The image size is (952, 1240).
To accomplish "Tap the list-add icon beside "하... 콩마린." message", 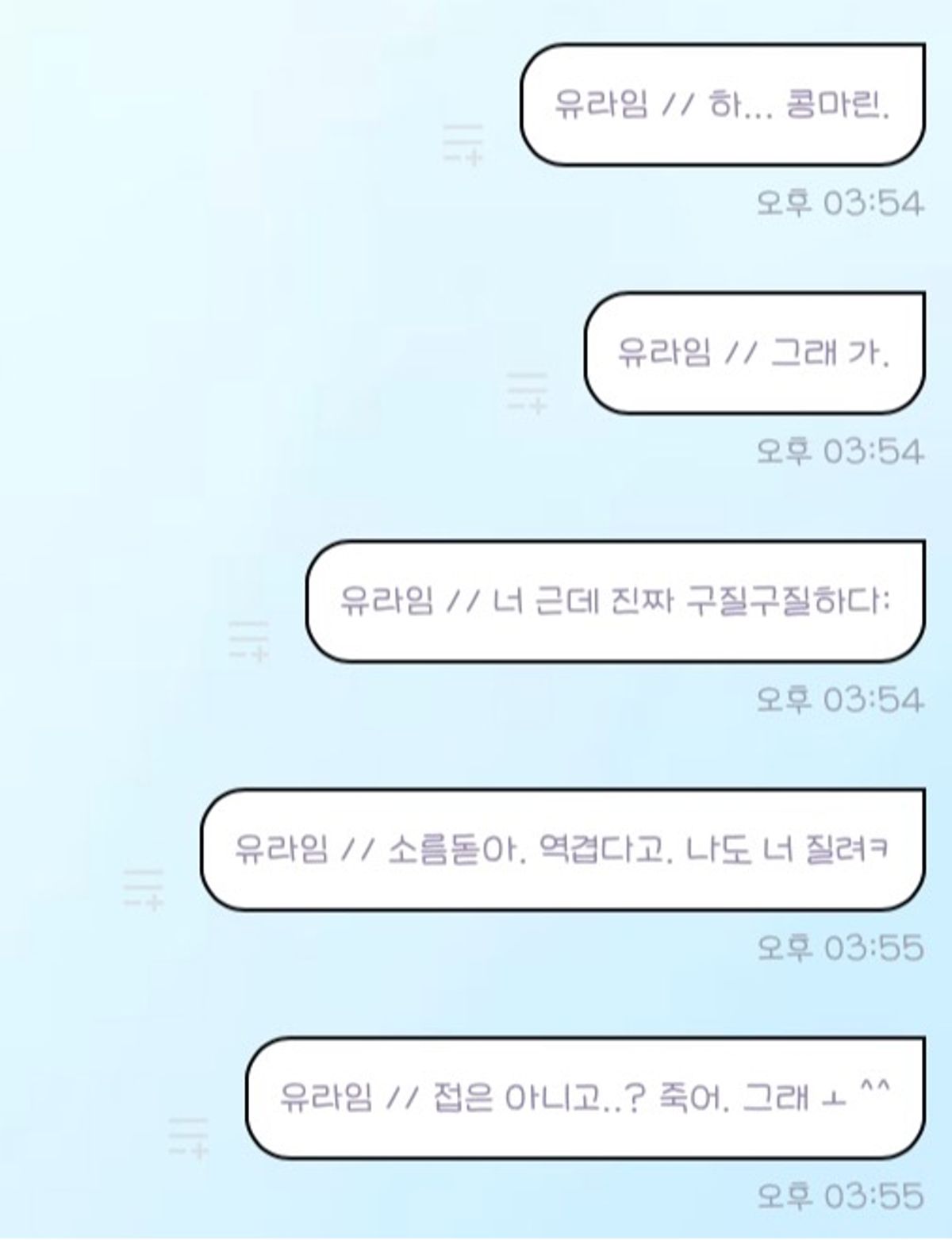I will 463,144.
